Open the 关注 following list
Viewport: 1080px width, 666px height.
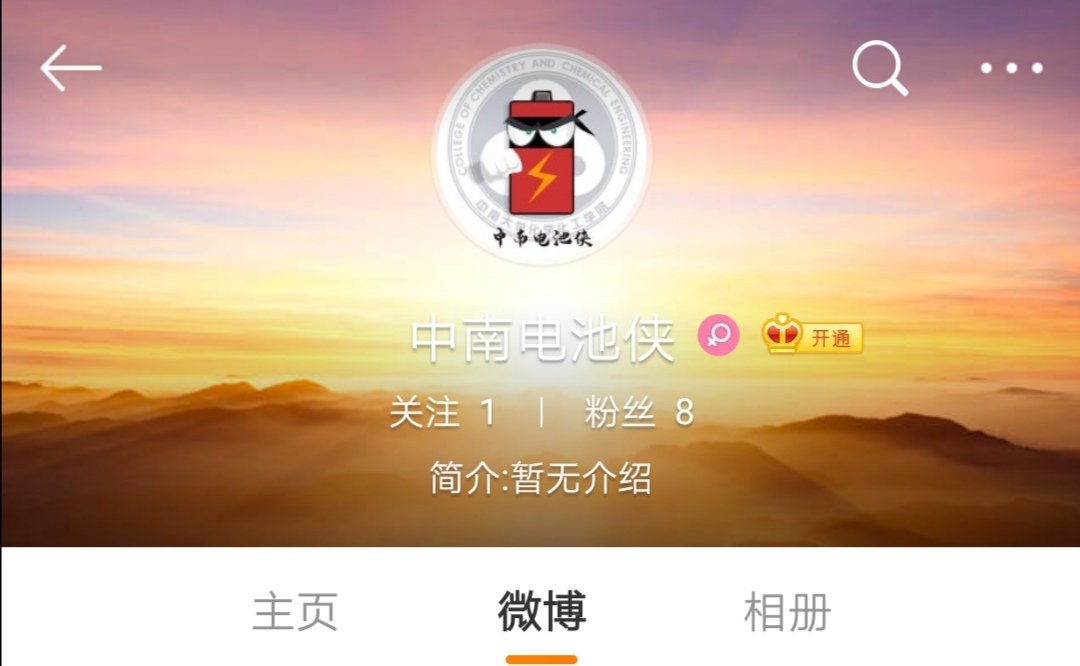click(x=442, y=412)
